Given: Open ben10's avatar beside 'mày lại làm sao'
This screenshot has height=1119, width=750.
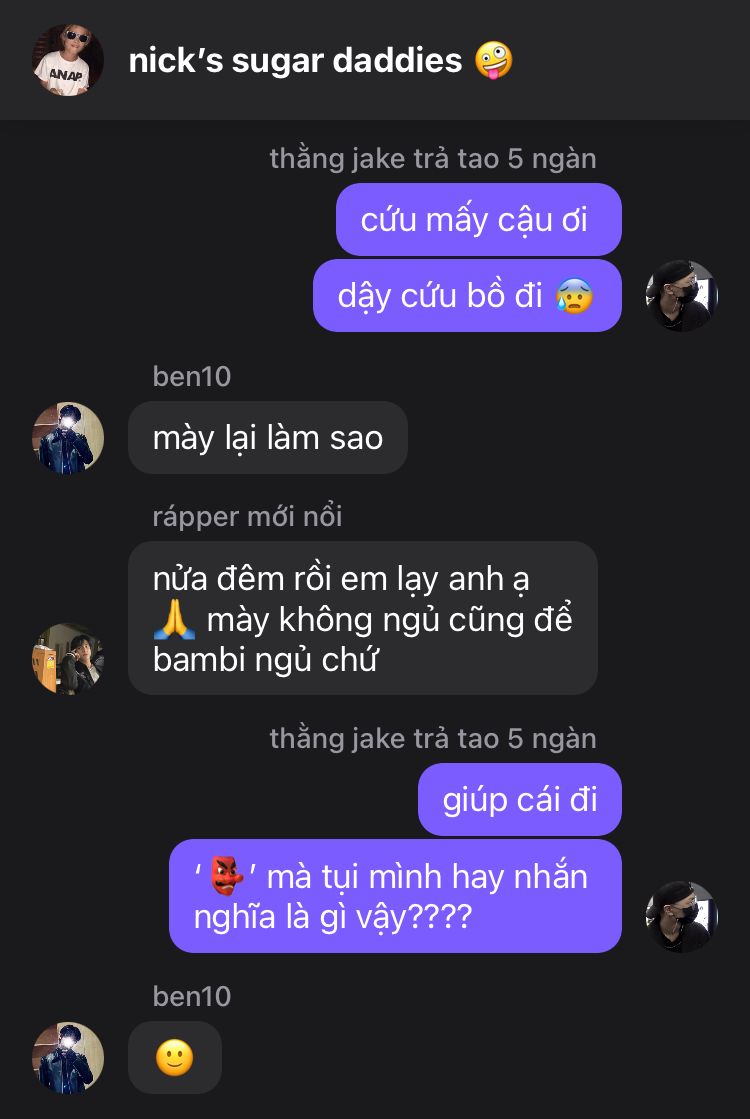Looking at the screenshot, I should [68, 437].
